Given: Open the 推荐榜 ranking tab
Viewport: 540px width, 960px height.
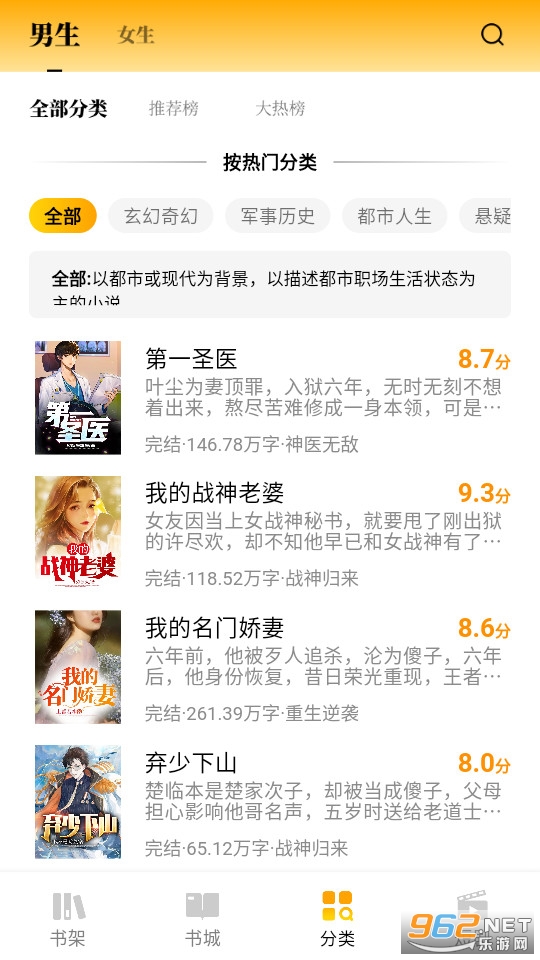Looking at the screenshot, I should (174, 108).
